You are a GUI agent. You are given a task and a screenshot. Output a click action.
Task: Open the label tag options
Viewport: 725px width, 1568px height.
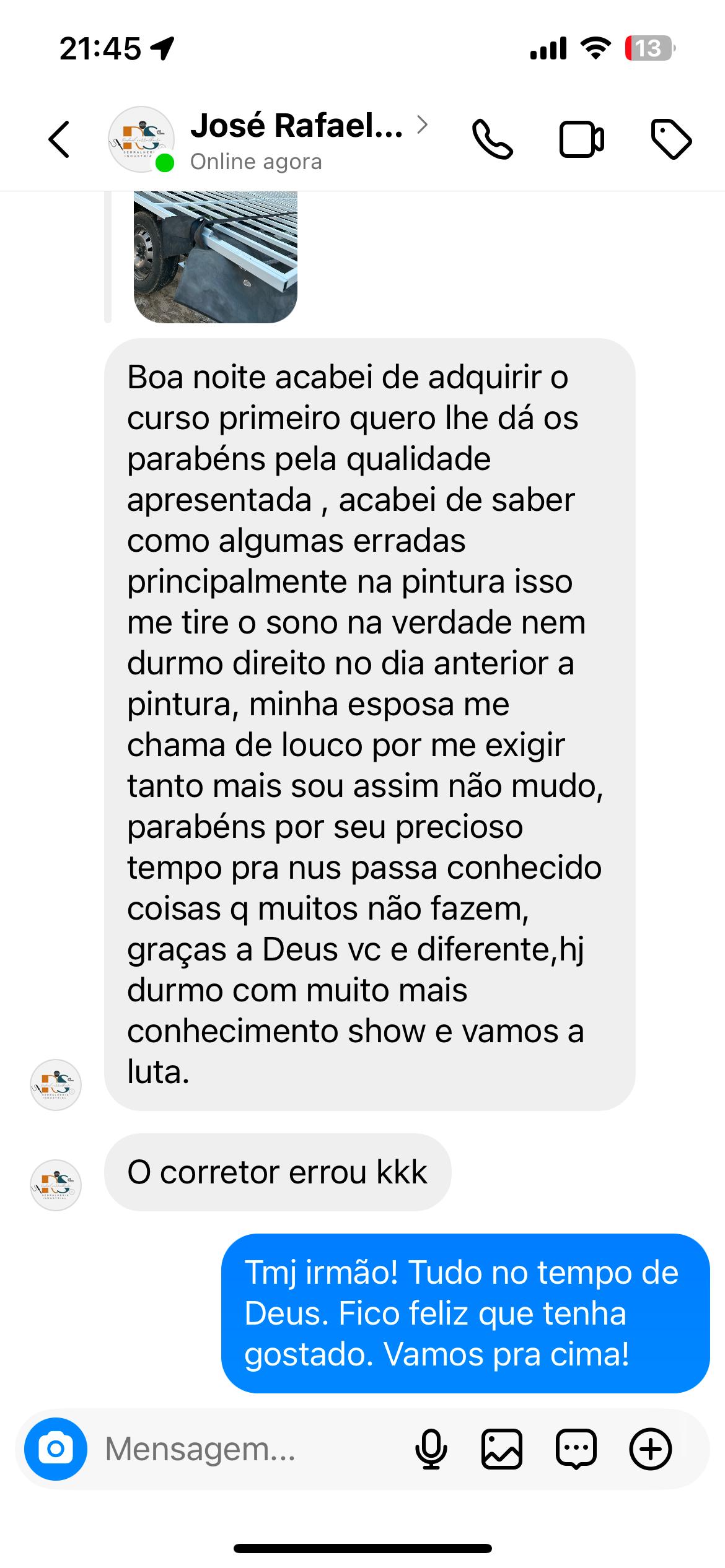point(671,139)
